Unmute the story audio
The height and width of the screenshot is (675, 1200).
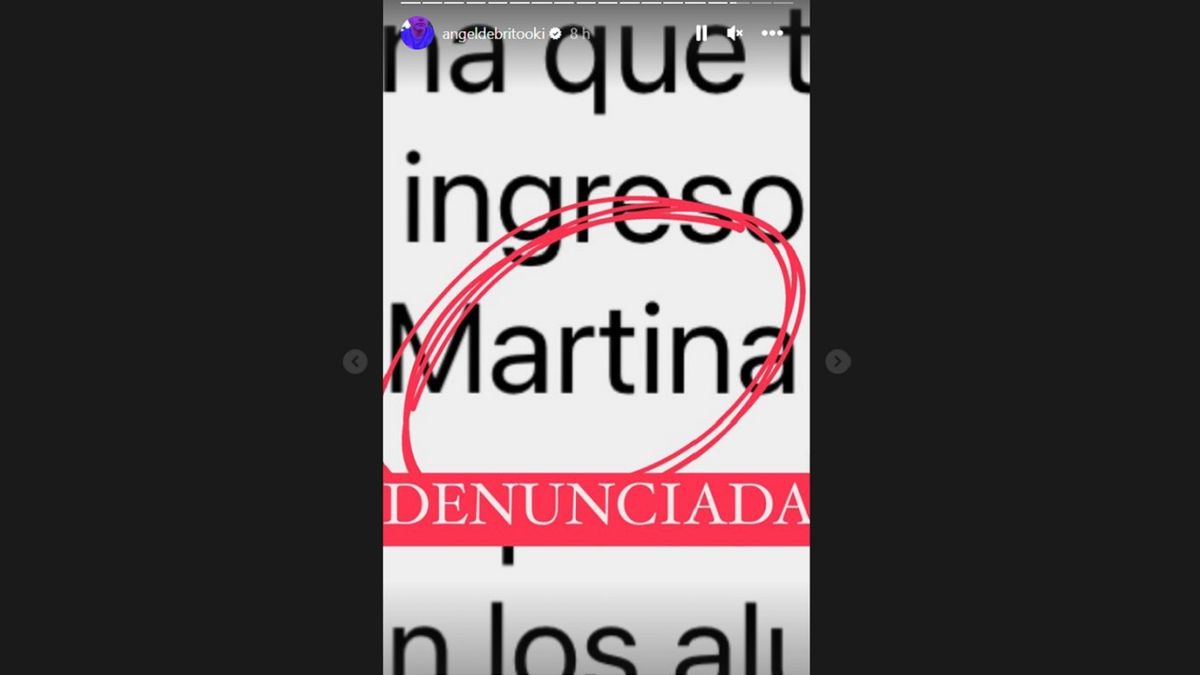click(735, 33)
